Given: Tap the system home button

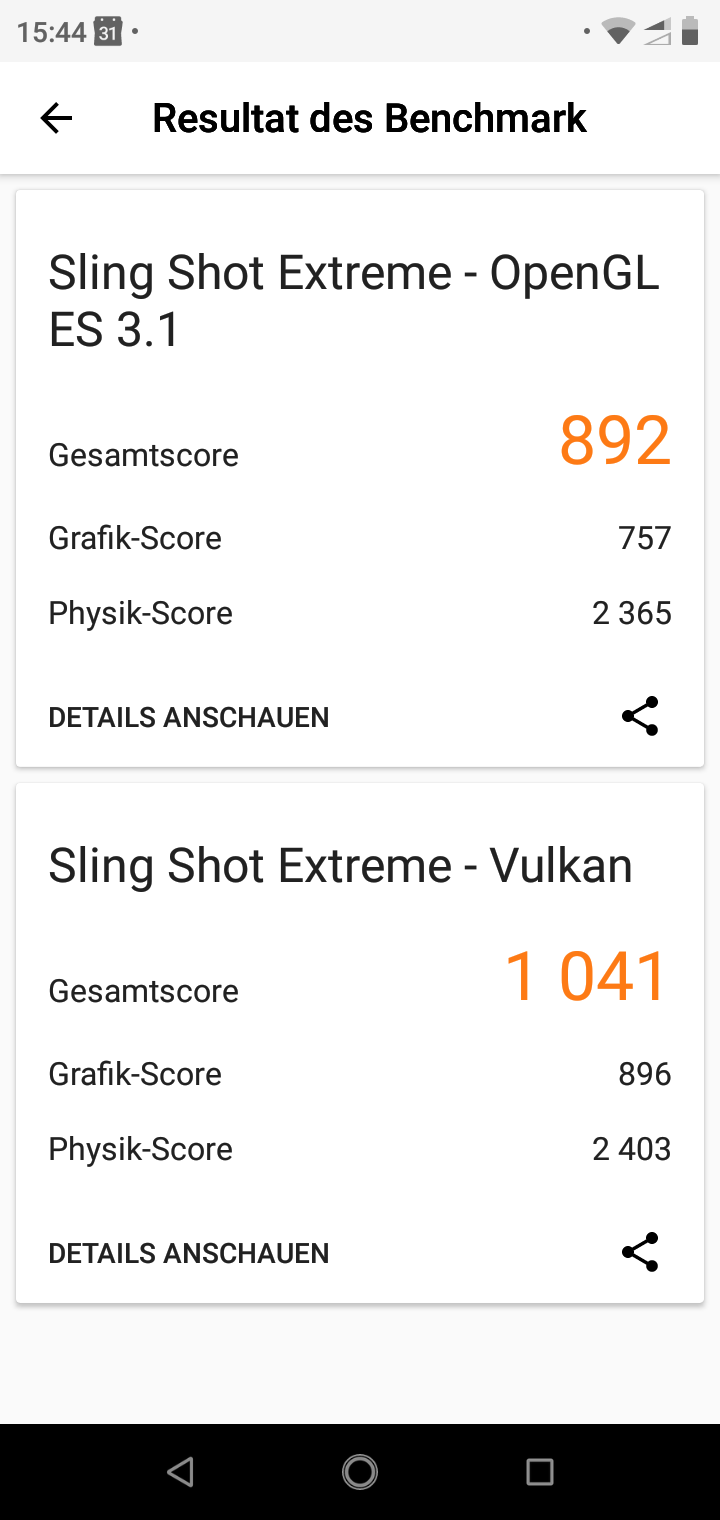Looking at the screenshot, I should click(360, 1471).
